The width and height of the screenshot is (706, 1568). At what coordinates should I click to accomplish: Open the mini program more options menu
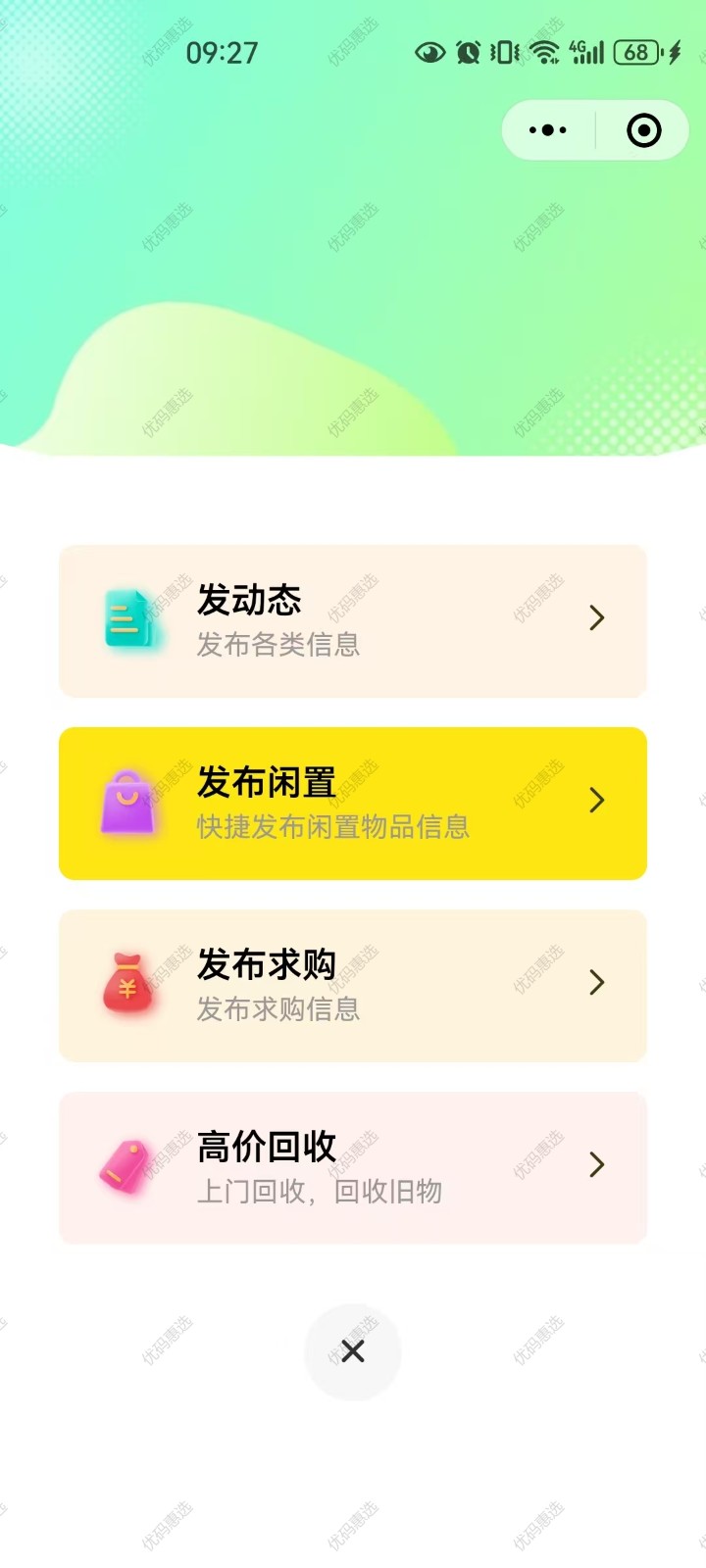tap(548, 130)
